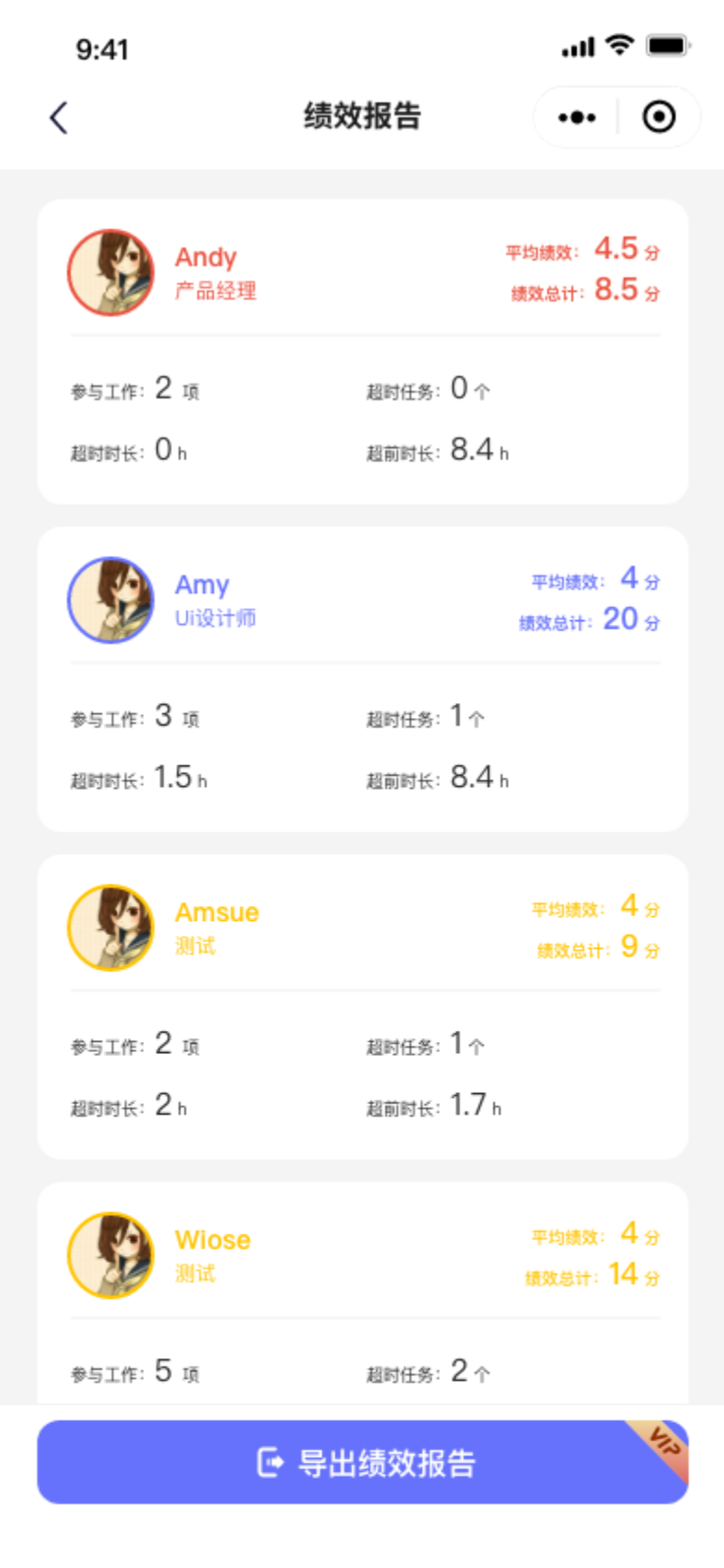Open Amy's performance card
Viewport: 724px width, 1568px height.
click(x=363, y=680)
